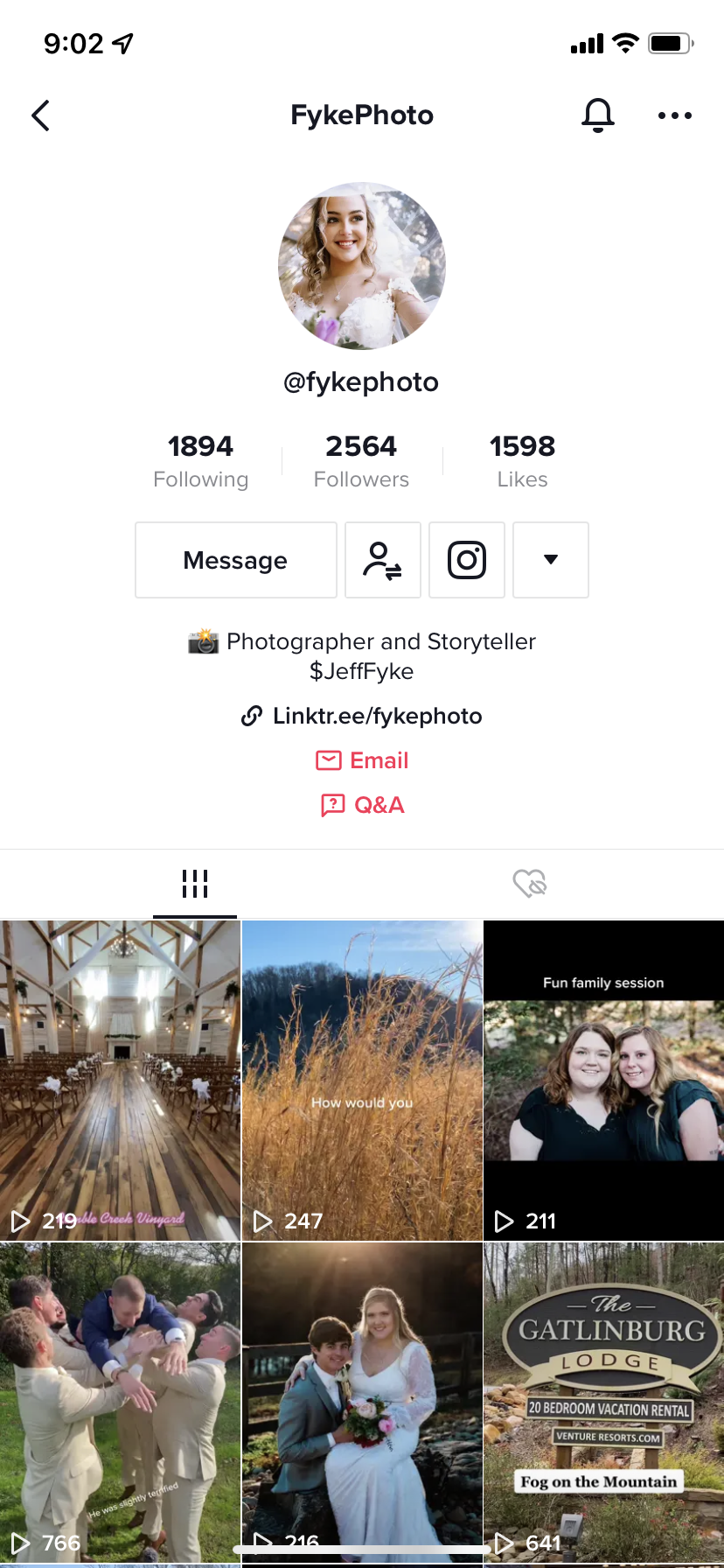
Task: Open the Linktr.ee/fykephoto link
Action: [x=362, y=716]
